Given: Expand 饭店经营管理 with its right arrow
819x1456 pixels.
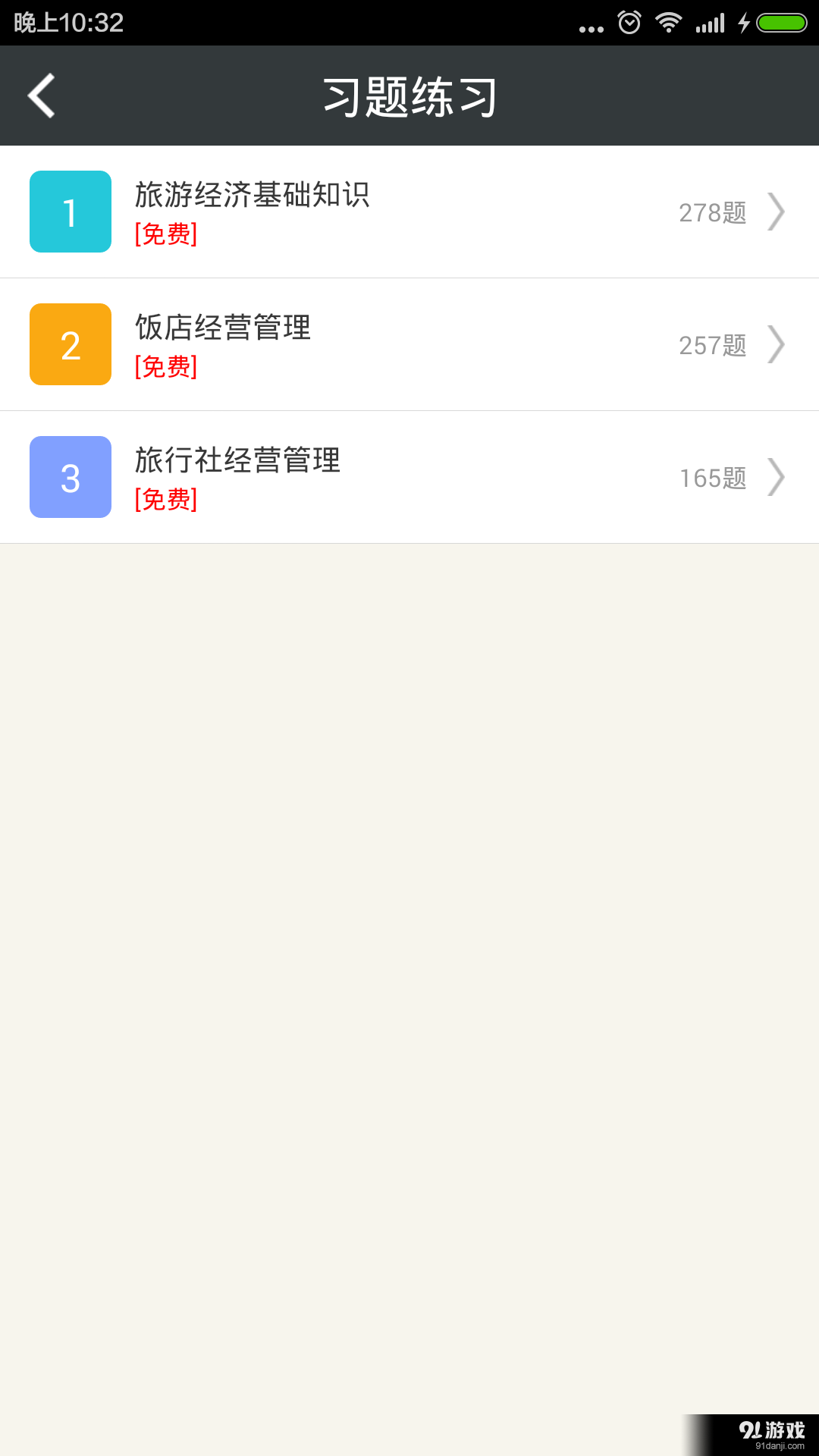Looking at the screenshot, I should point(777,344).
